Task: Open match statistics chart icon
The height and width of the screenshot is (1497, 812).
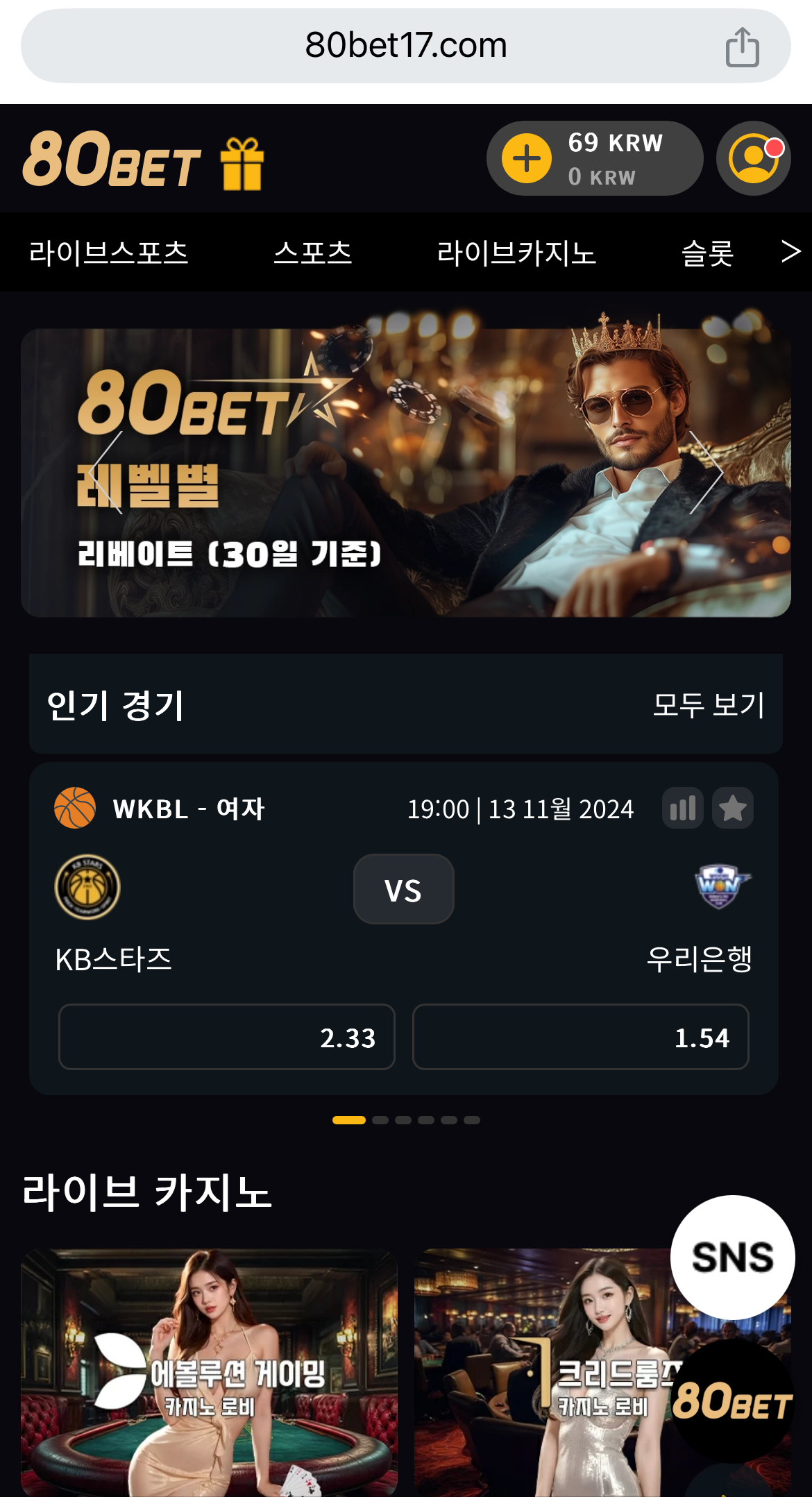Action: 683,808
